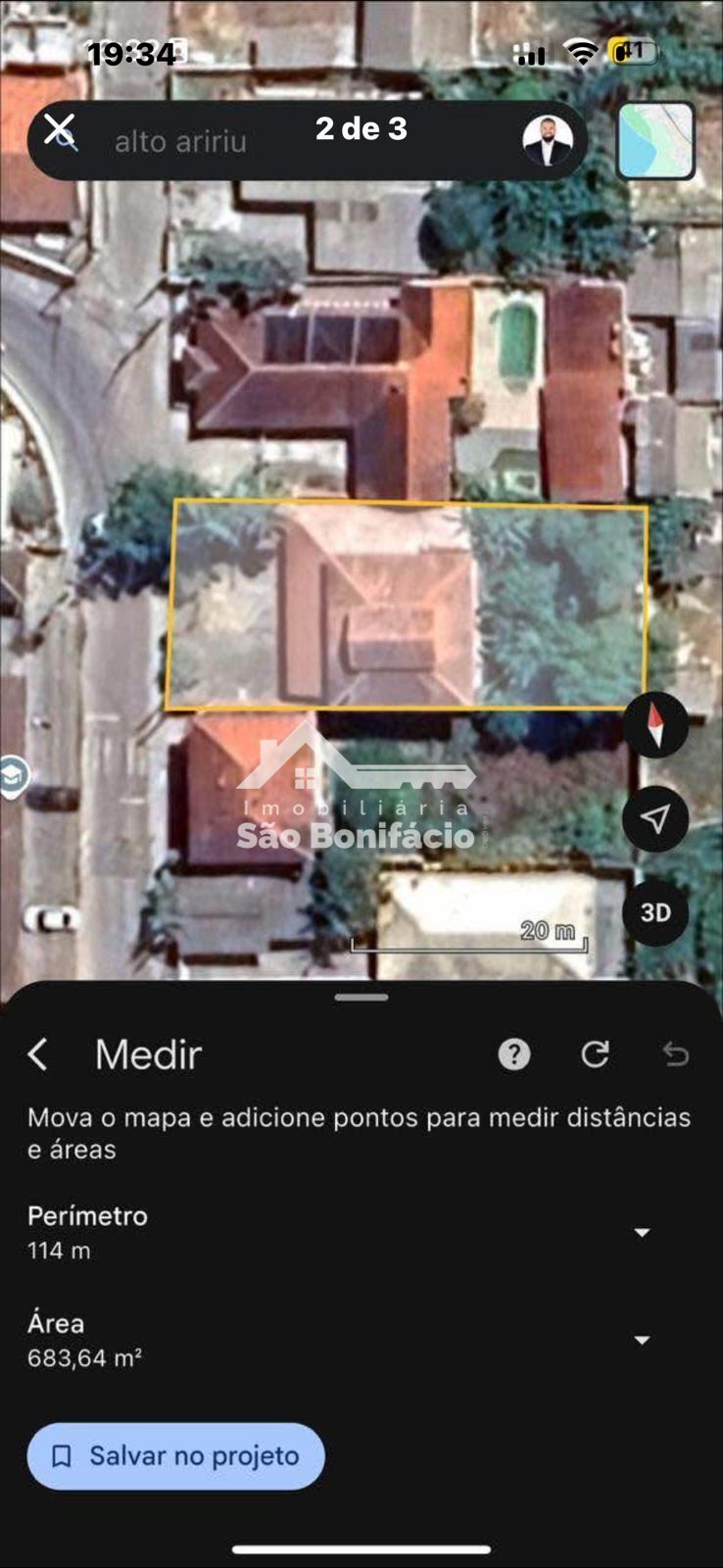Image resolution: width=723 pixels, height=1568 pixels.
Task: Restart the measurement with the refresh icon
Action: (x=595, y=1054)
